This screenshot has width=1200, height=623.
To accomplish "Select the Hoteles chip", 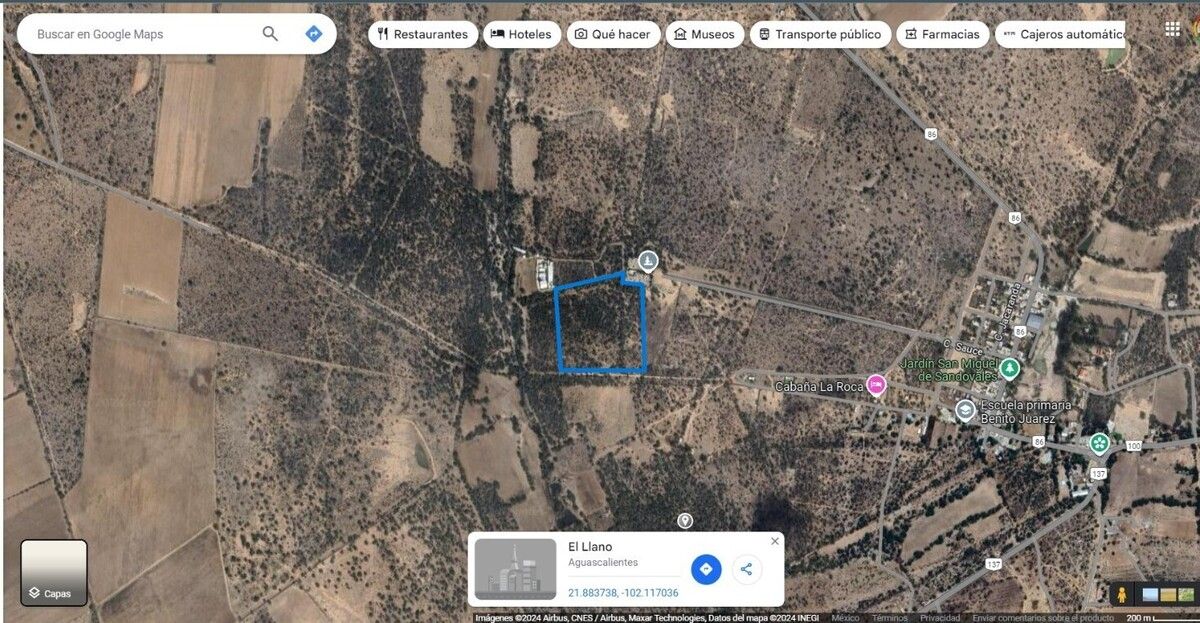I will coord(520,34).
